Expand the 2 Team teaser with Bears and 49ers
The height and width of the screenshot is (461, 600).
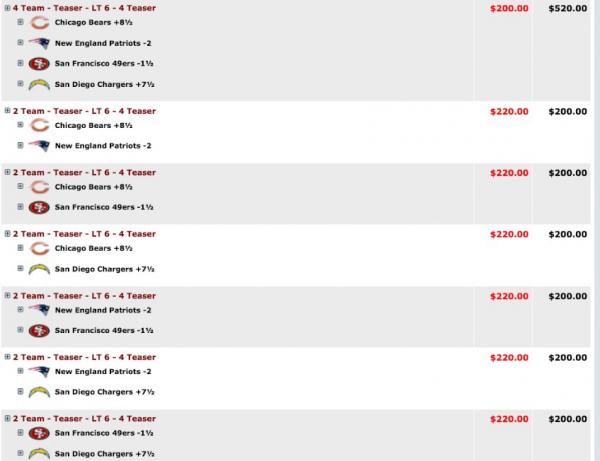(x=7, y=172)
